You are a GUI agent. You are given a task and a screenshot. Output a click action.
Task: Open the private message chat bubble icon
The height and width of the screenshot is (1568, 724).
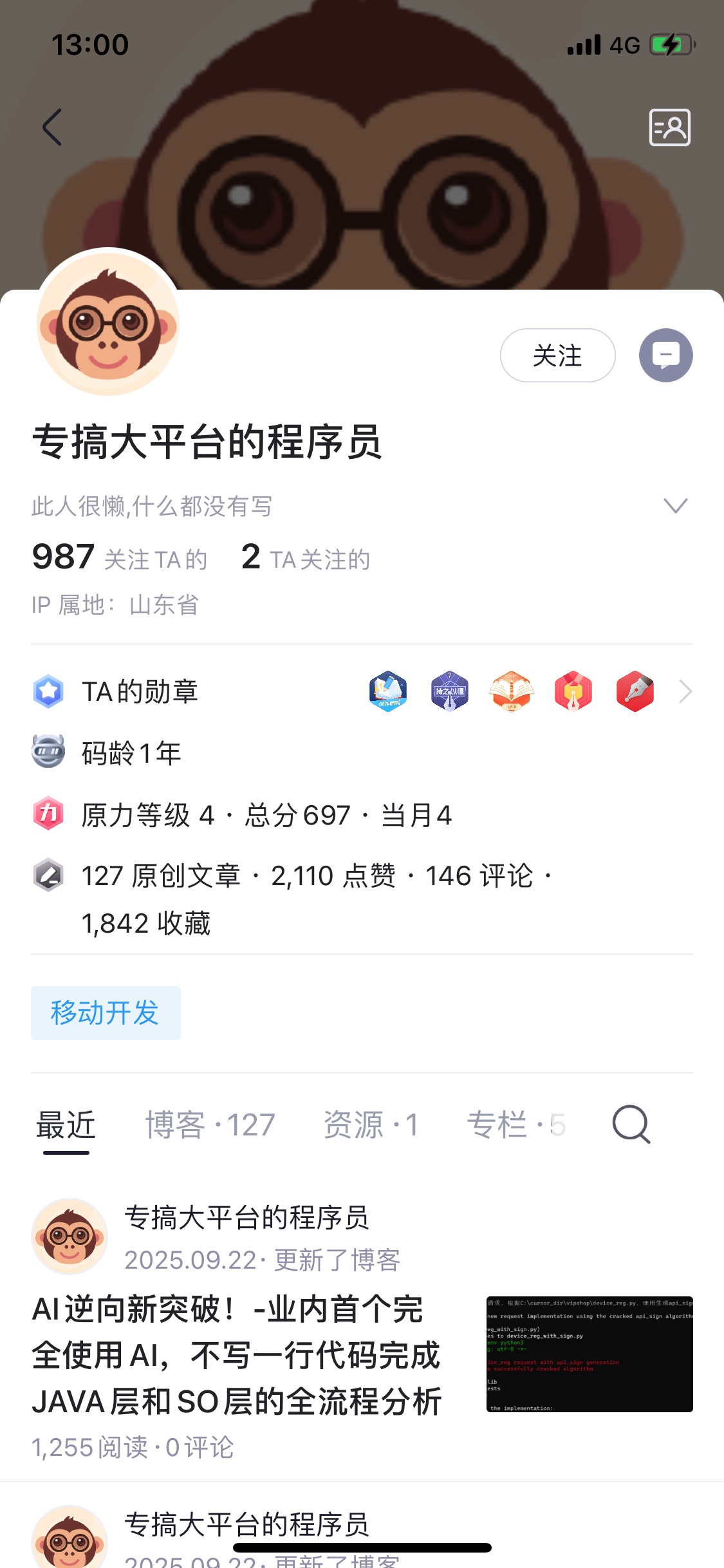point(666,355)
